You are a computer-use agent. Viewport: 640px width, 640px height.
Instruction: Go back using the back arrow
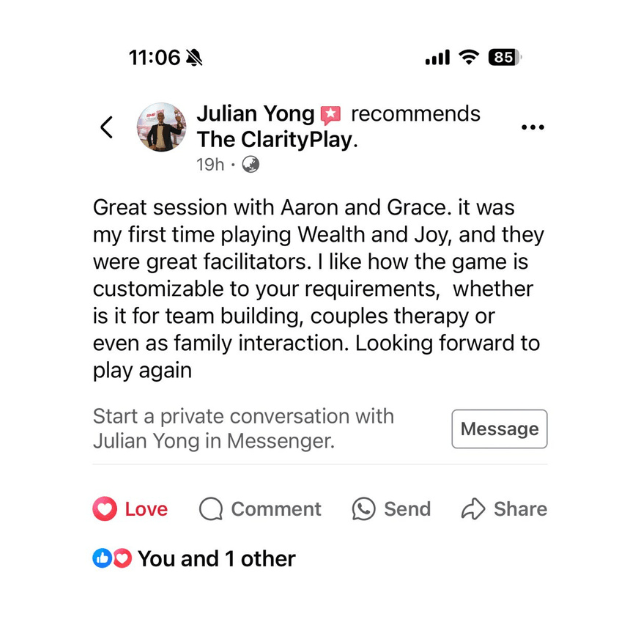pos(107,127)
